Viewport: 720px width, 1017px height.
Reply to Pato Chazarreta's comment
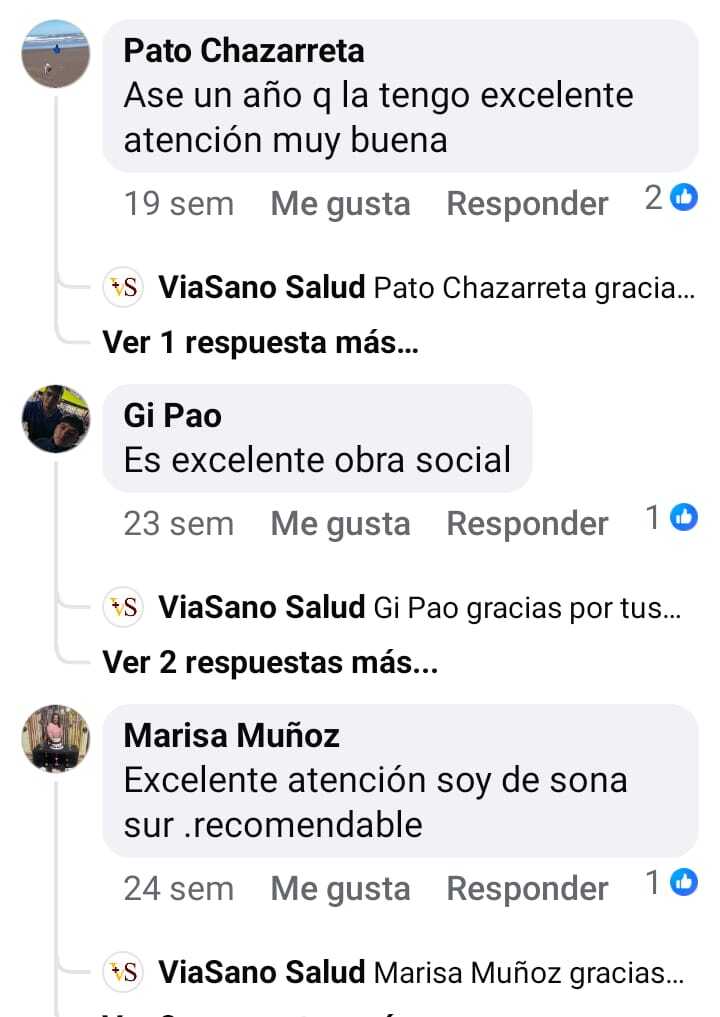click(527, 204)
